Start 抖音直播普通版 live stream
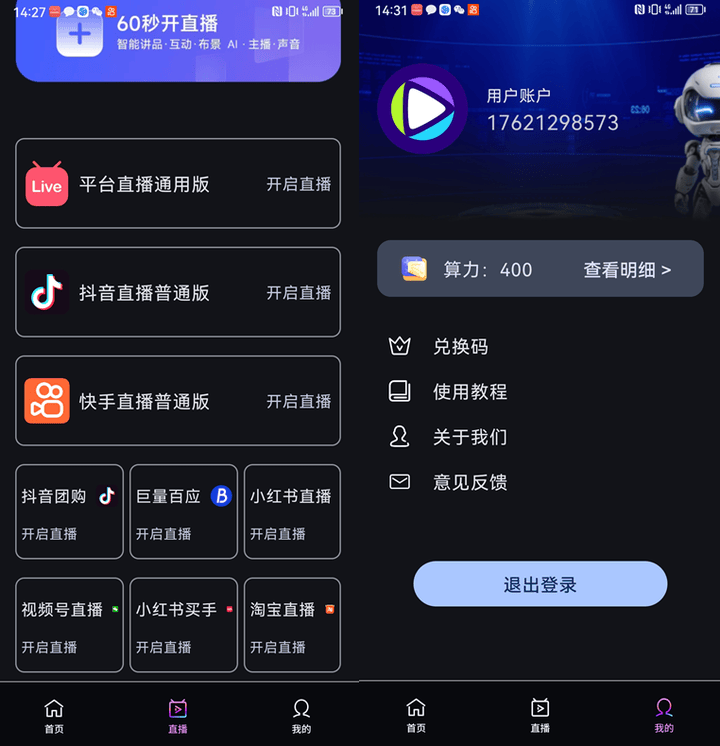 pos(178,293)
